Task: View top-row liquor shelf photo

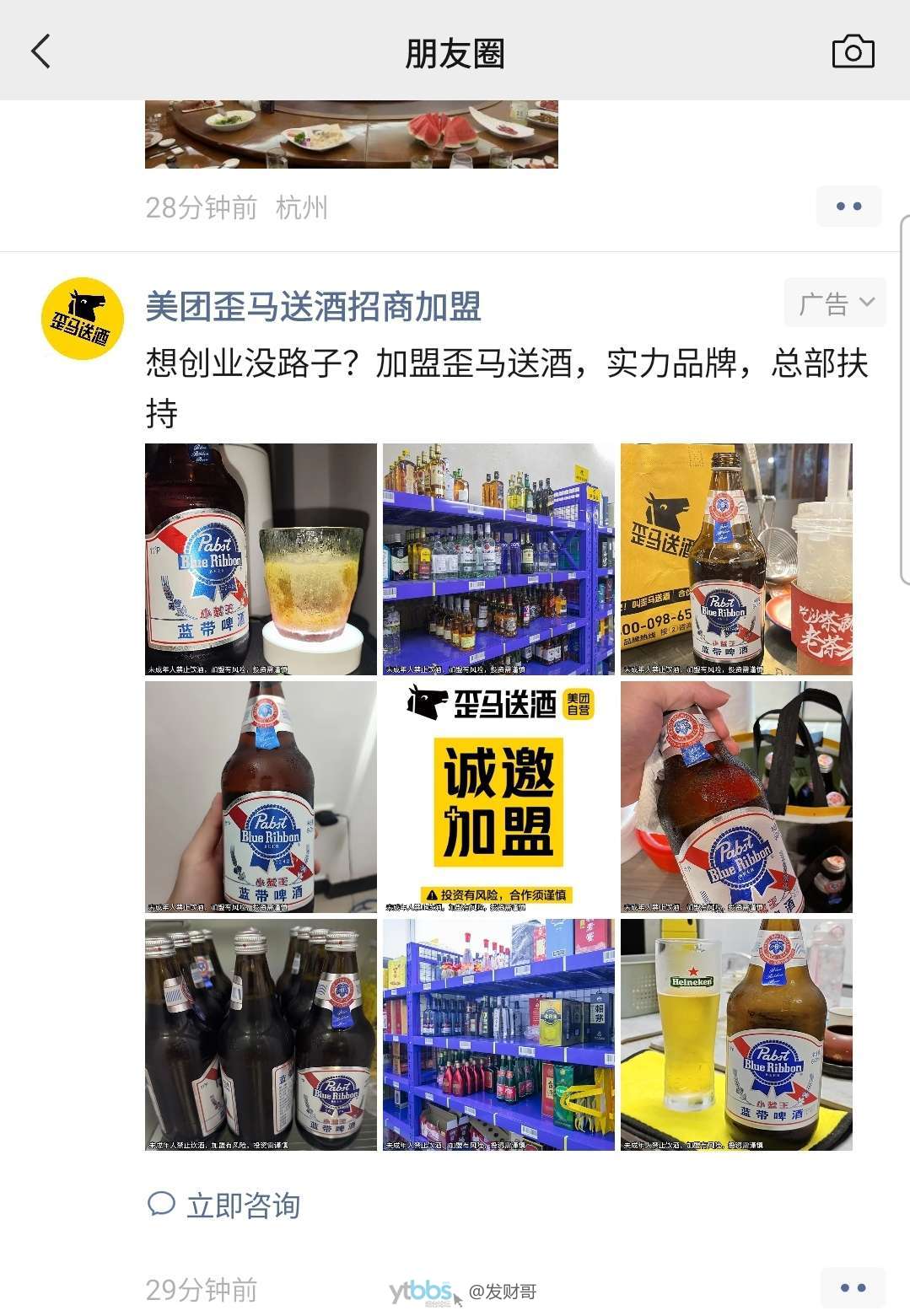Action: pos(498,559)
